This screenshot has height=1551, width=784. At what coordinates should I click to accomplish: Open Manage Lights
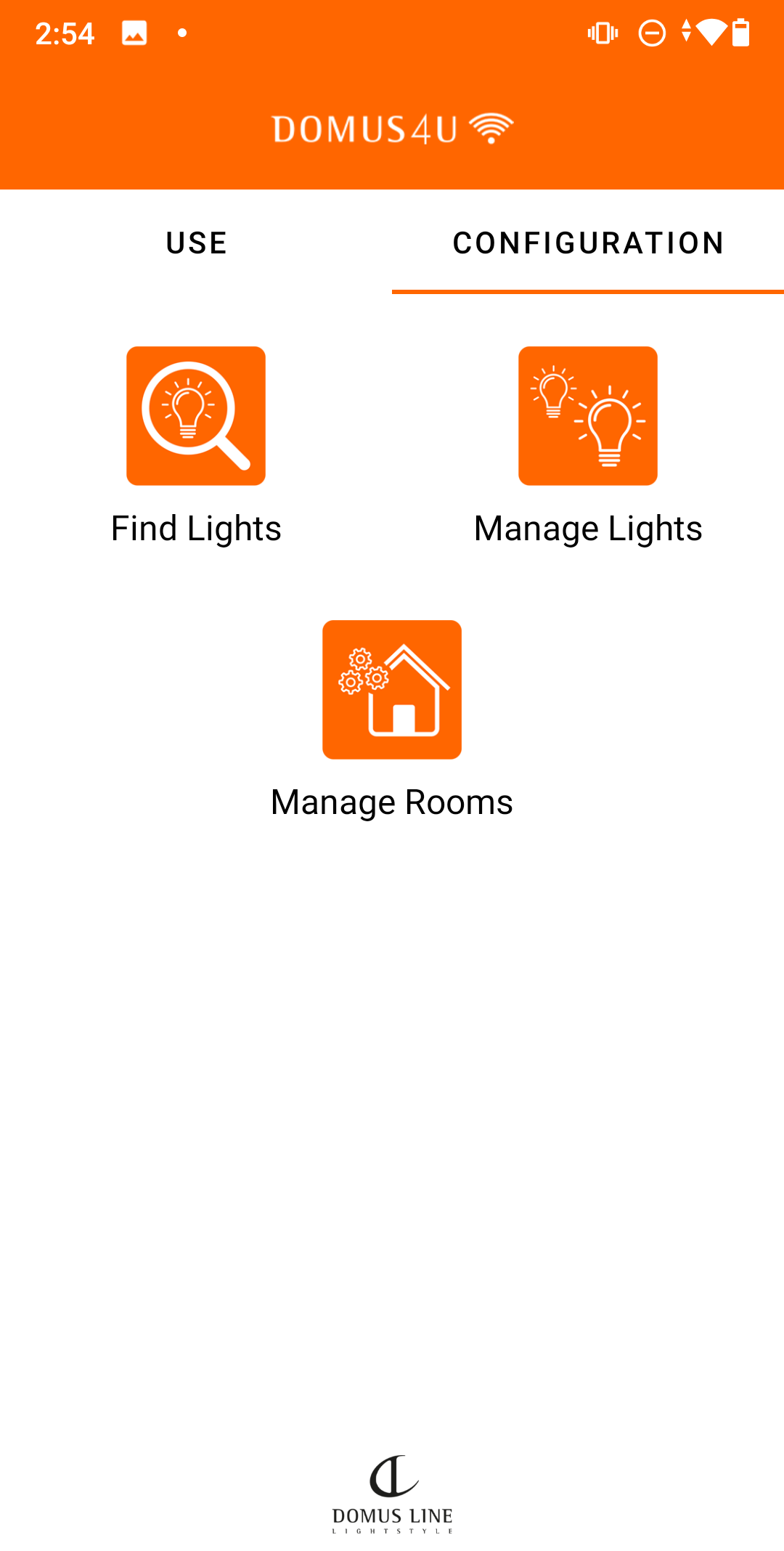click(588, 416)
